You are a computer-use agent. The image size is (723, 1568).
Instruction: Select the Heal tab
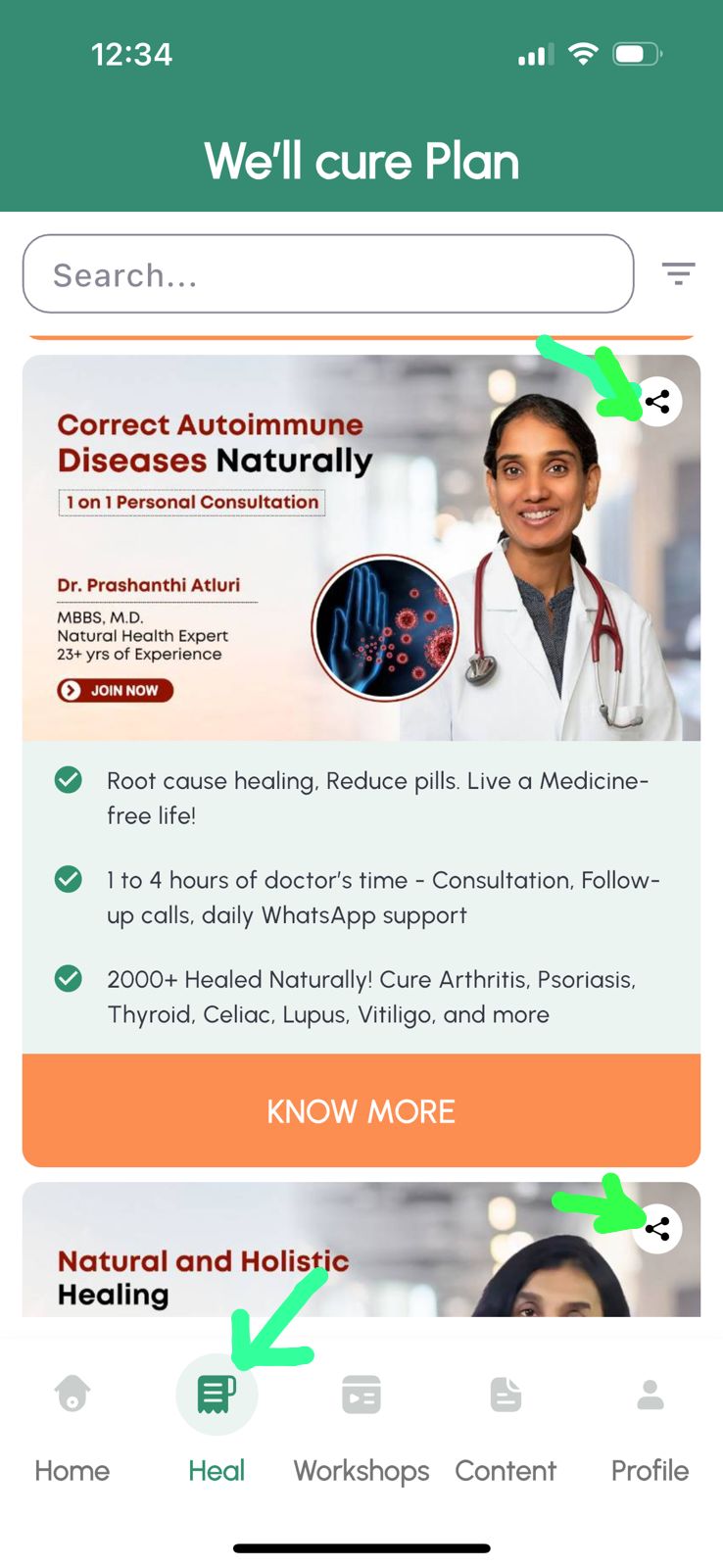(217, 1421)
